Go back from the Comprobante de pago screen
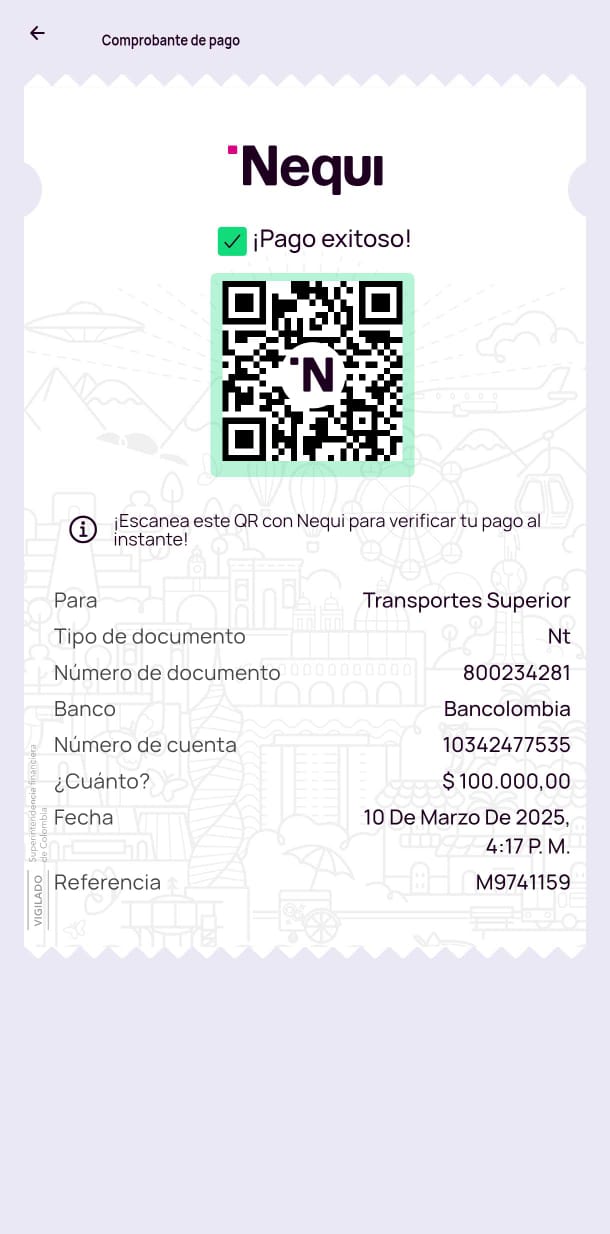610x1234 pixels. pos(37,33)
